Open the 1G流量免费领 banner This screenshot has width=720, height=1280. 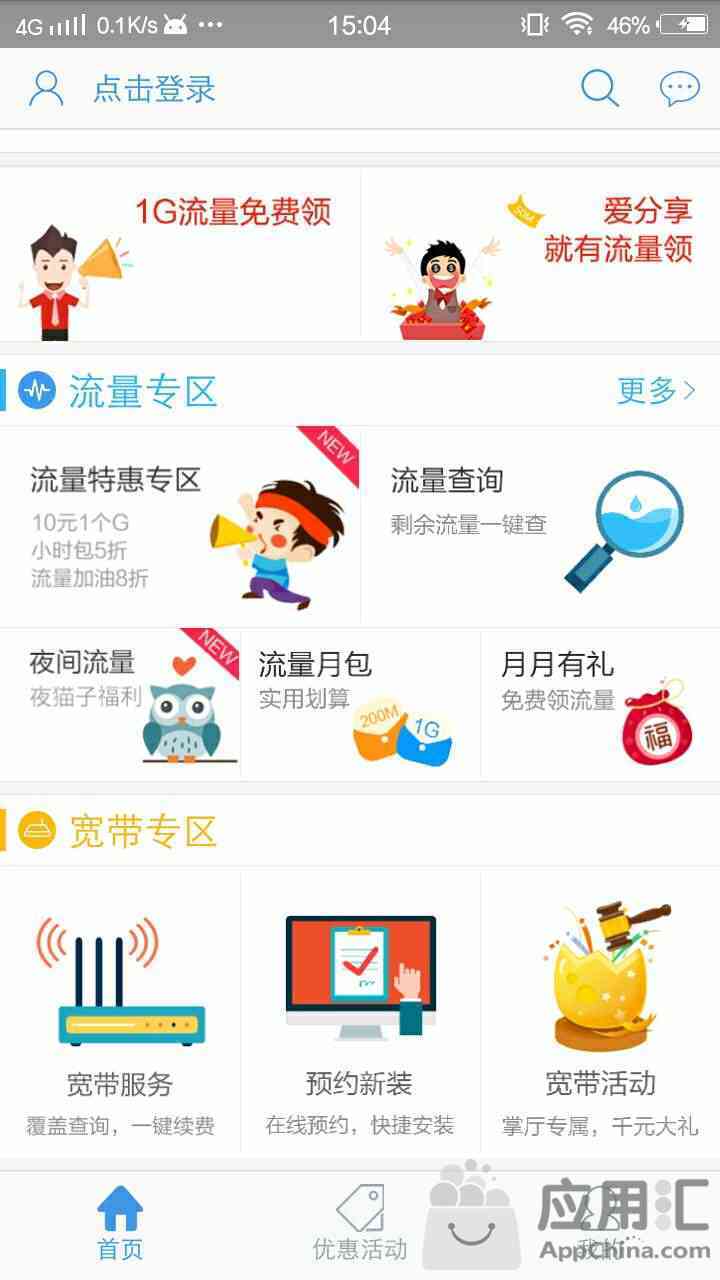[x=180, y=255]
